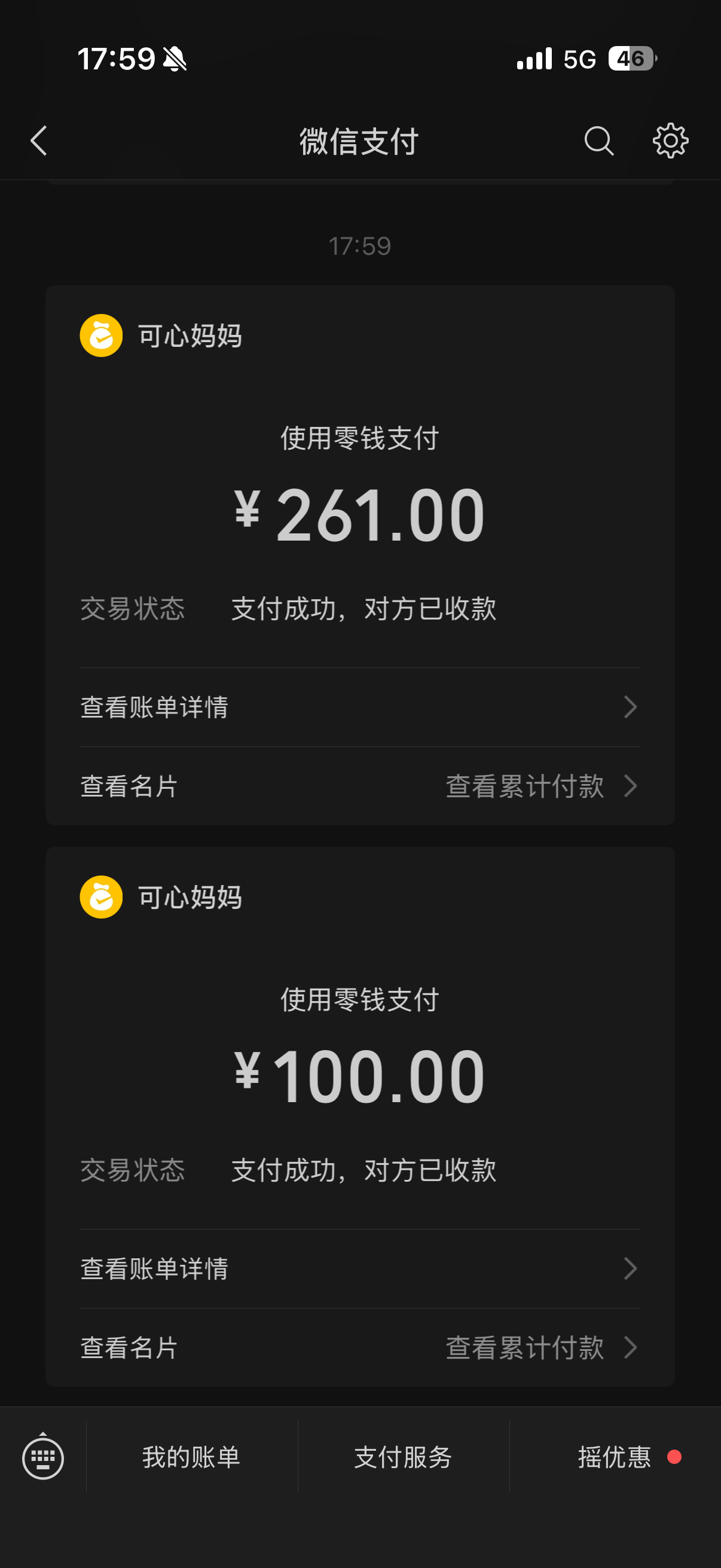Image resolution: width=721 pixels, height=1568 pixels.
Task: Open 查看账单详情 for the ¥261.00 payment
Action: (x=360, y=707)
